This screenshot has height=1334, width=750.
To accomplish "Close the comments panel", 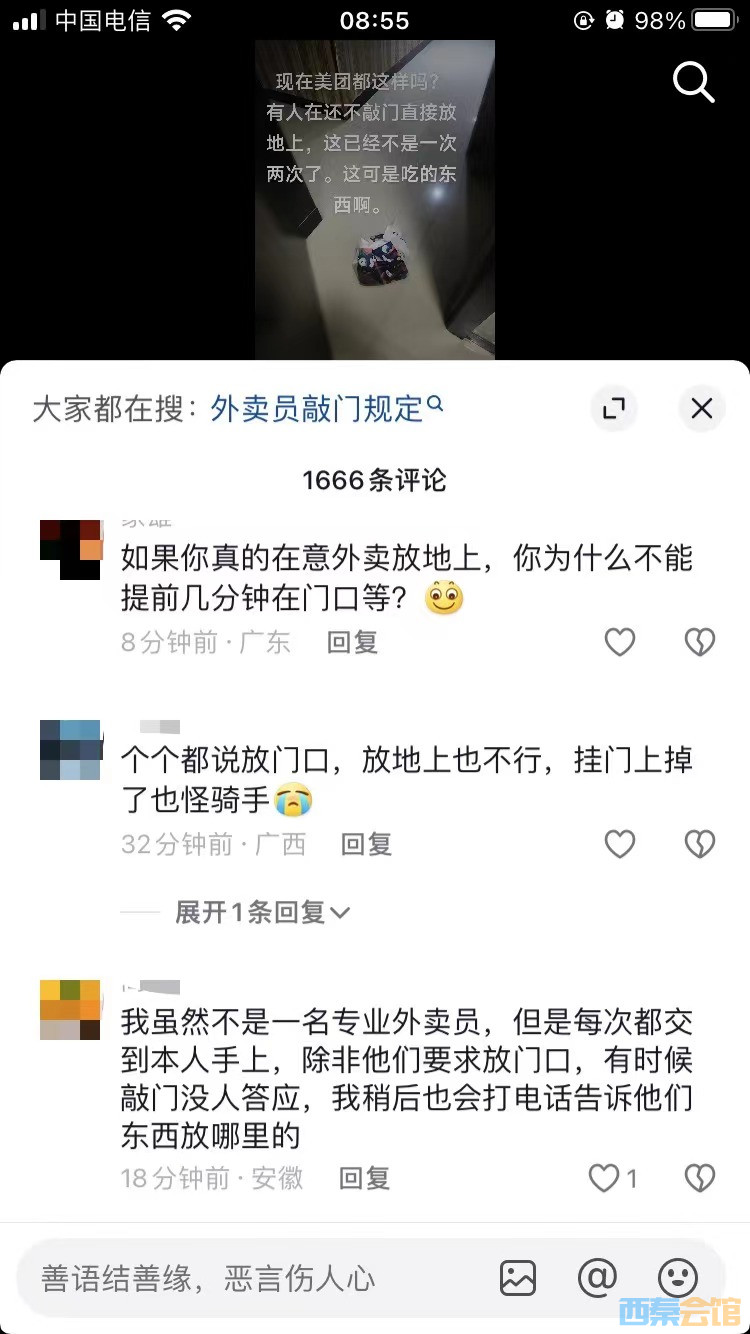I will (701, 408).
